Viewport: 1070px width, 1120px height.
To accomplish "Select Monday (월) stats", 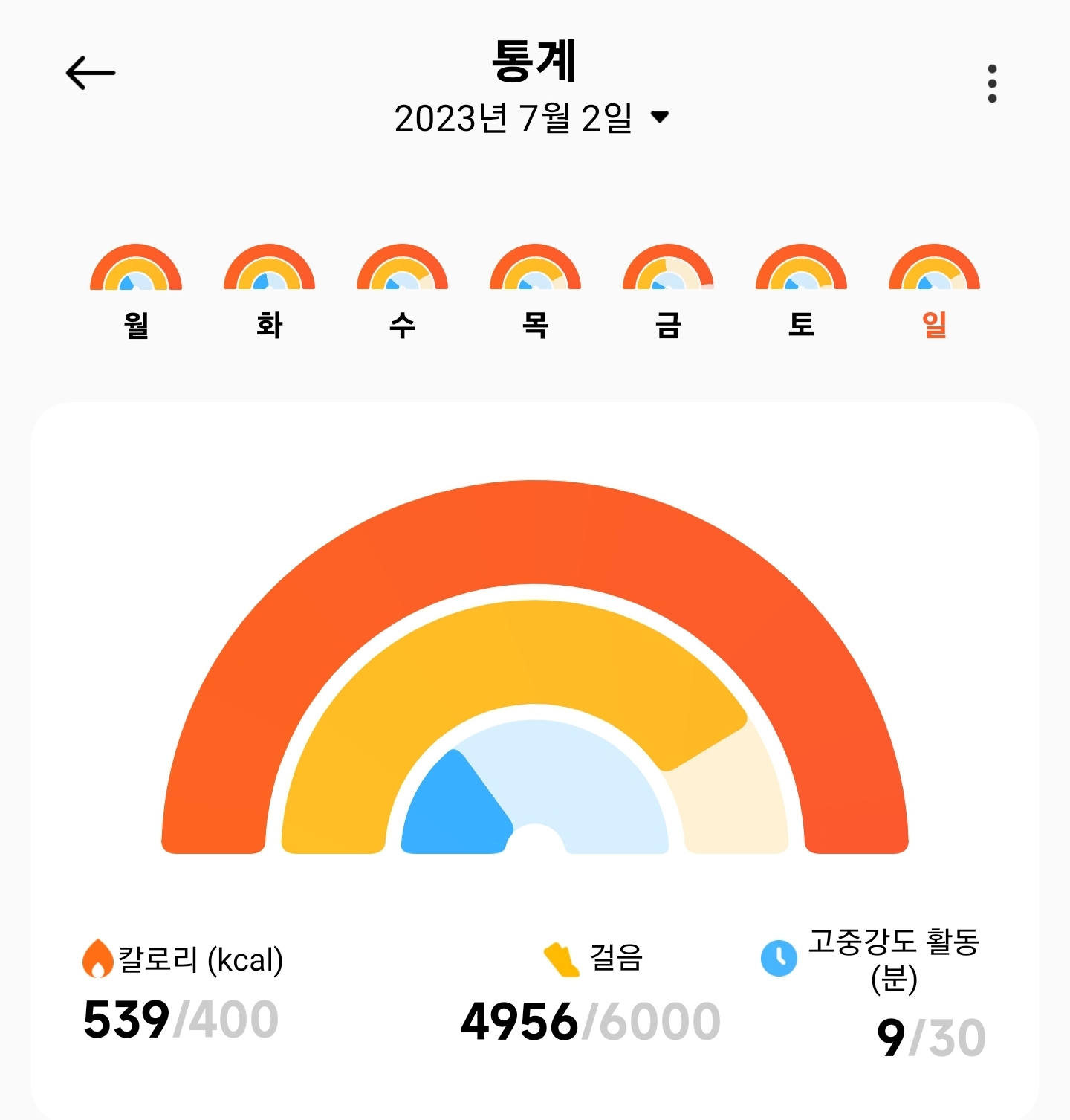I will point(136,291).
